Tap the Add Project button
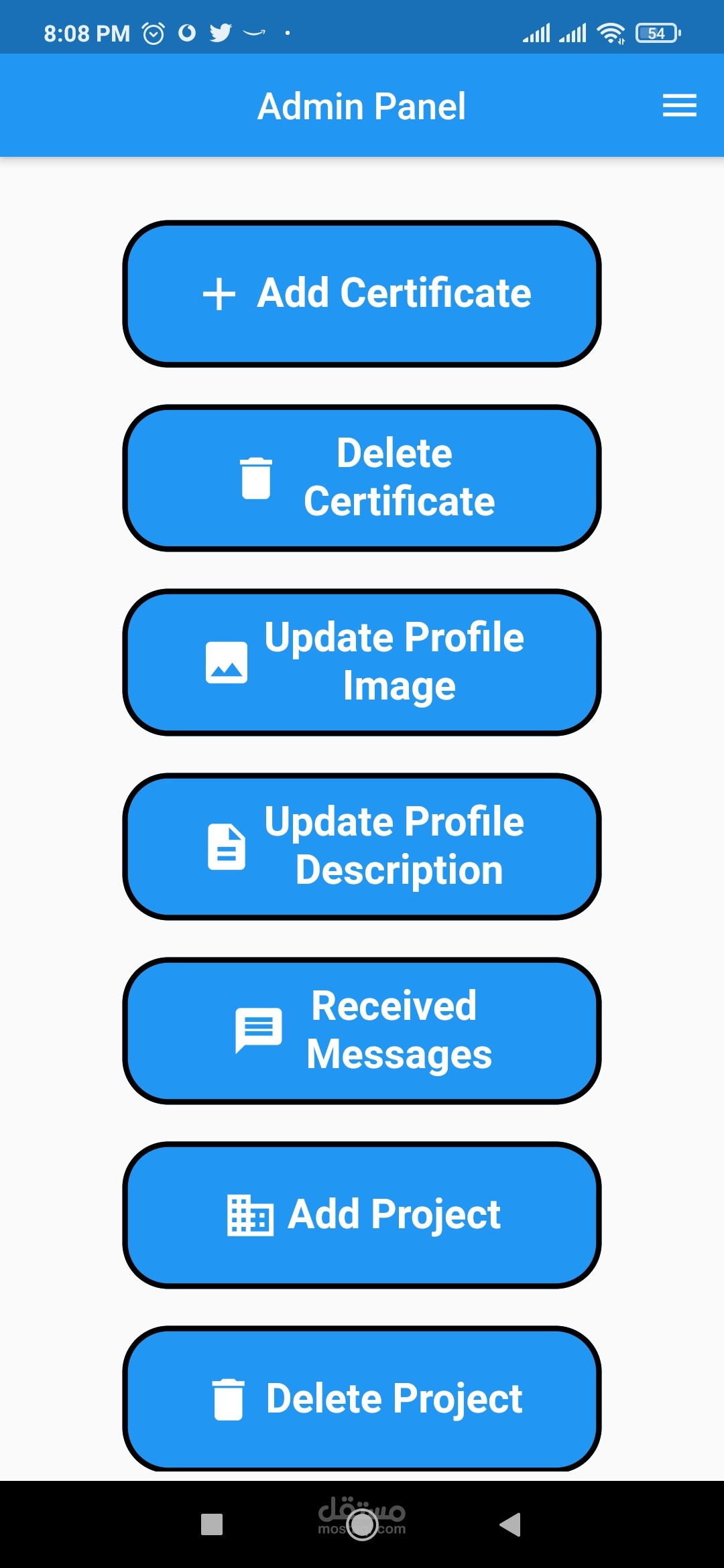Image resolution: width=724 pixels, height=1568 pixels. [x=362, y=1215]
